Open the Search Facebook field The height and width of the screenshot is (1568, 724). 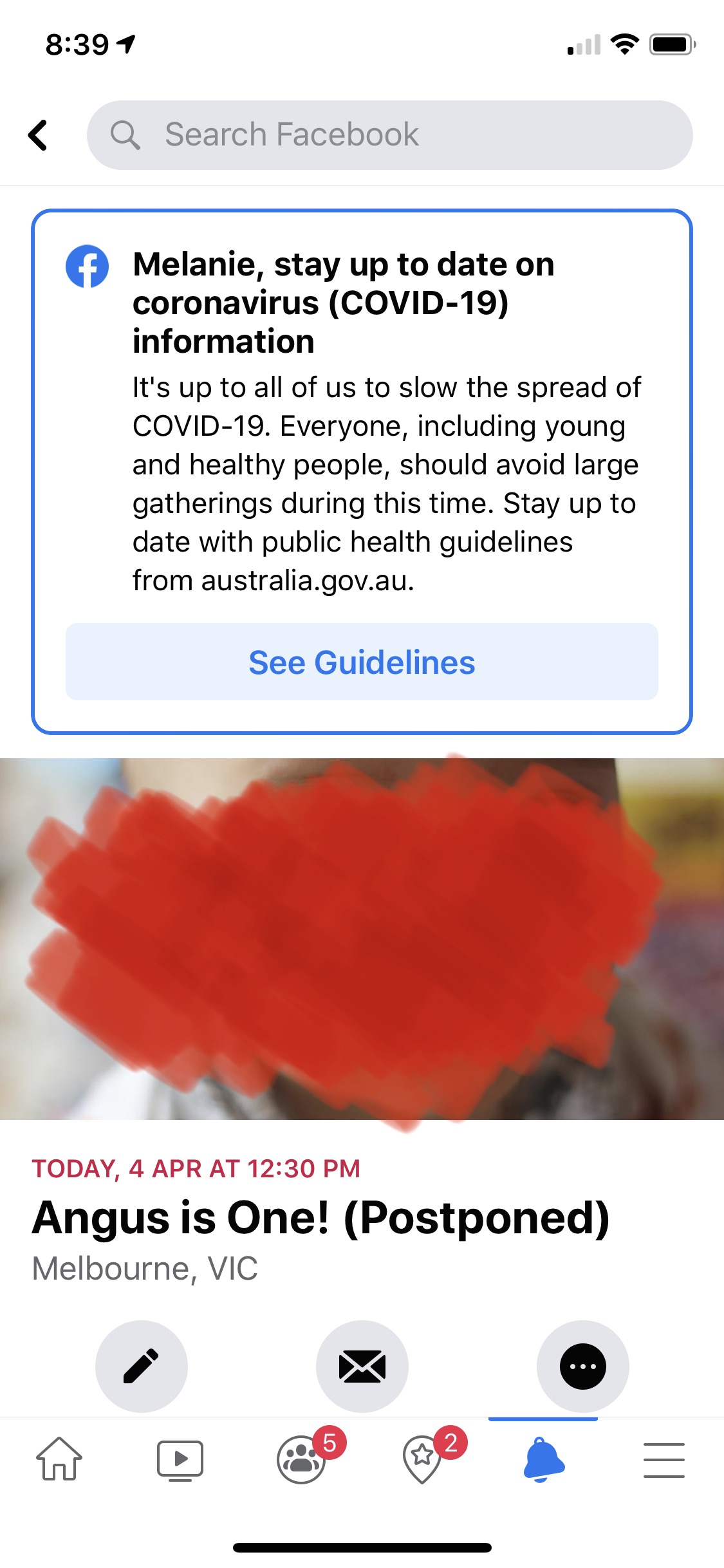pyautogui.click(x=389, y=135)
